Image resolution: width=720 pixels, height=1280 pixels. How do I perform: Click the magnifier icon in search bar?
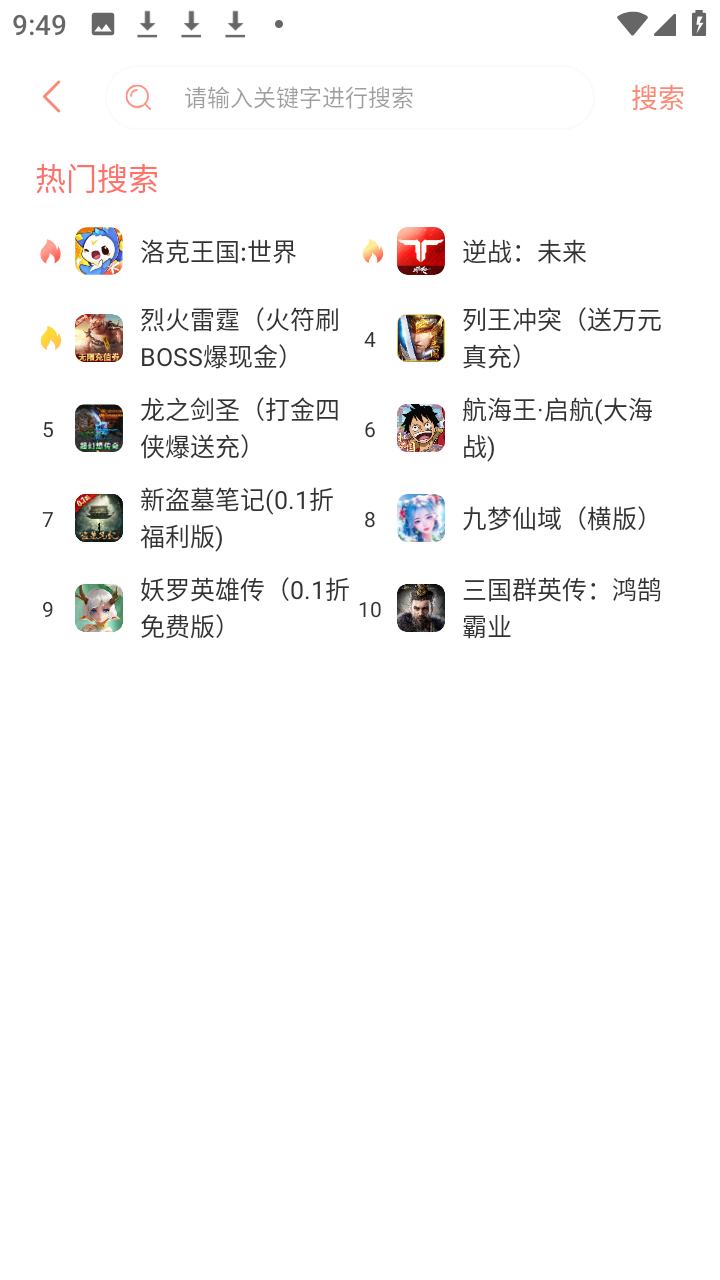tap(138, 96)
